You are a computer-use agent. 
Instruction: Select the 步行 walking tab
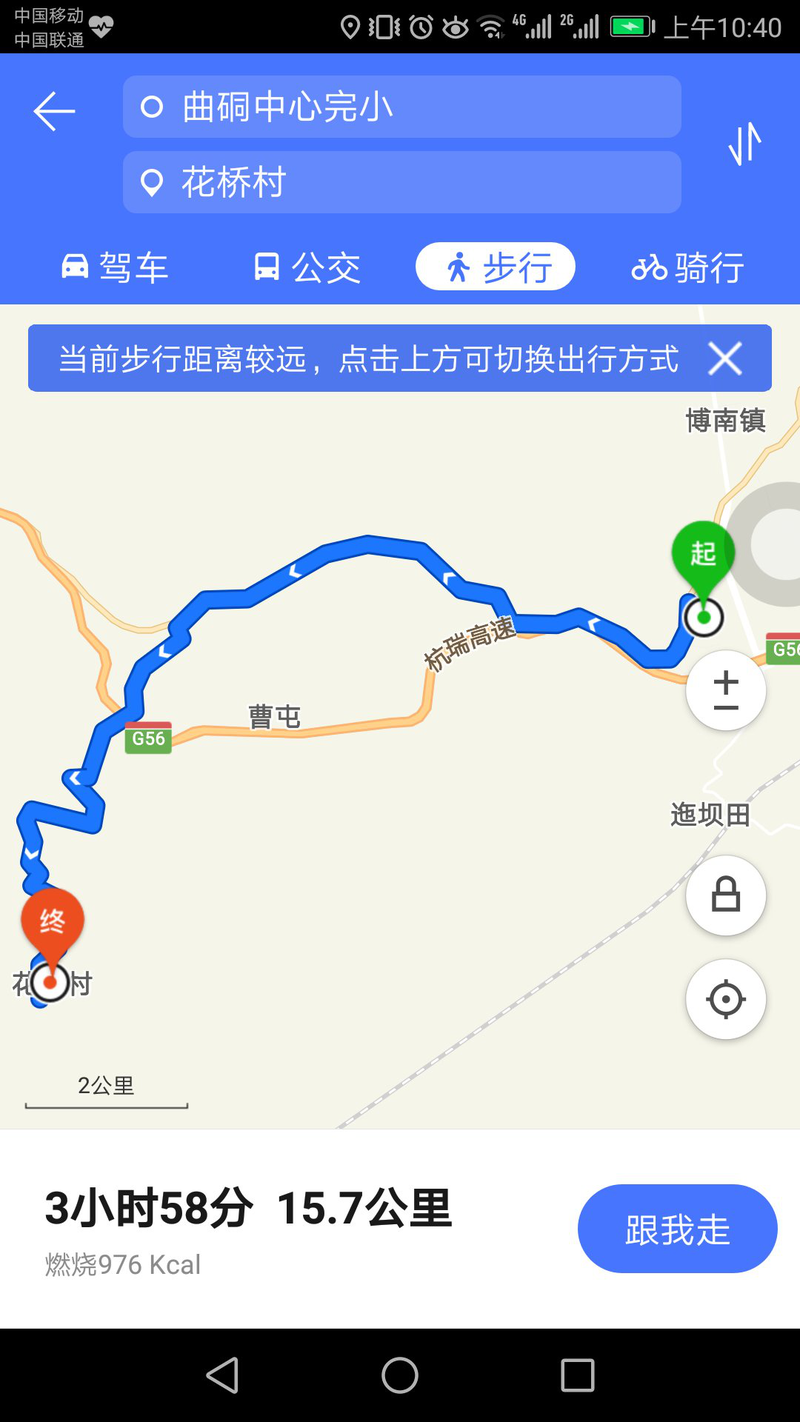click(x=496, y=267)
